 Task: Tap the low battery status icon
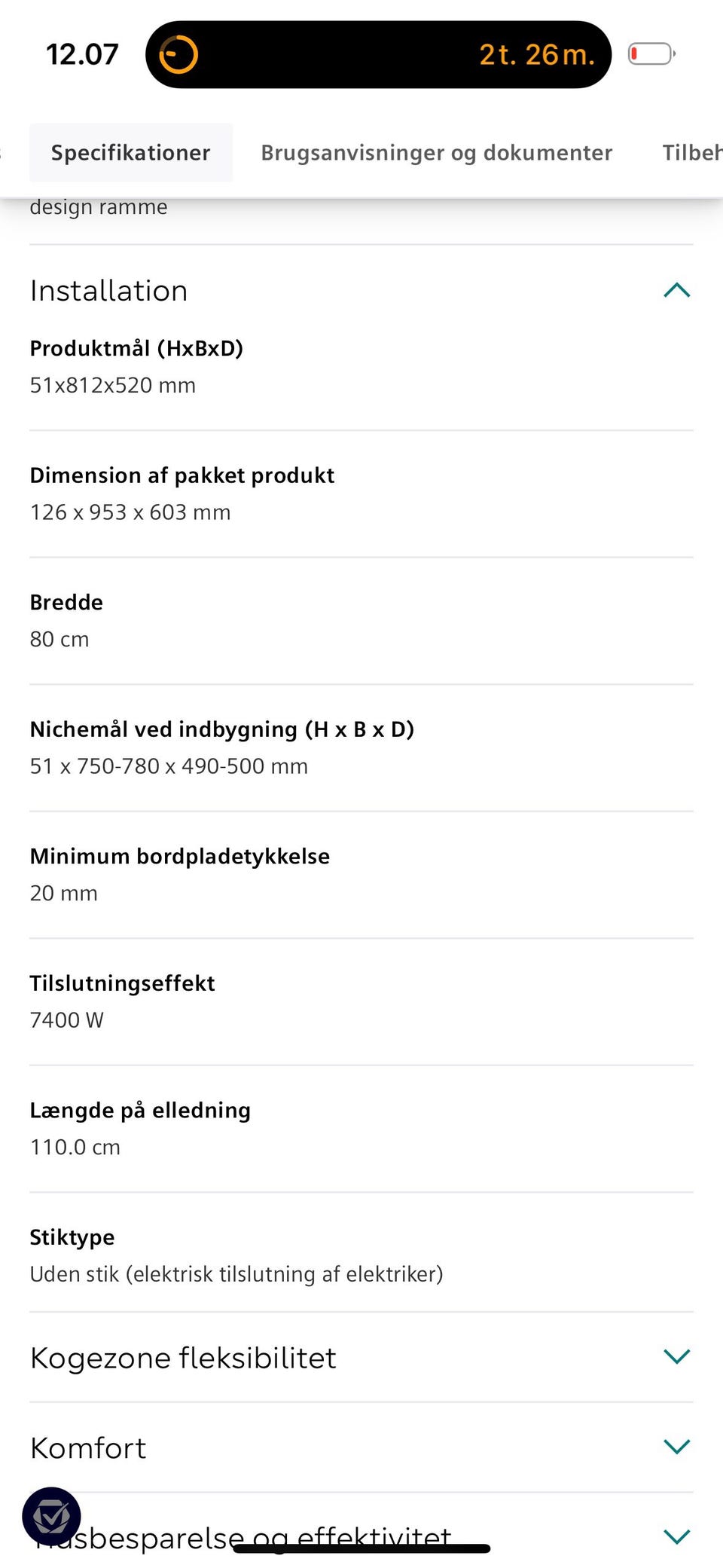651,53
